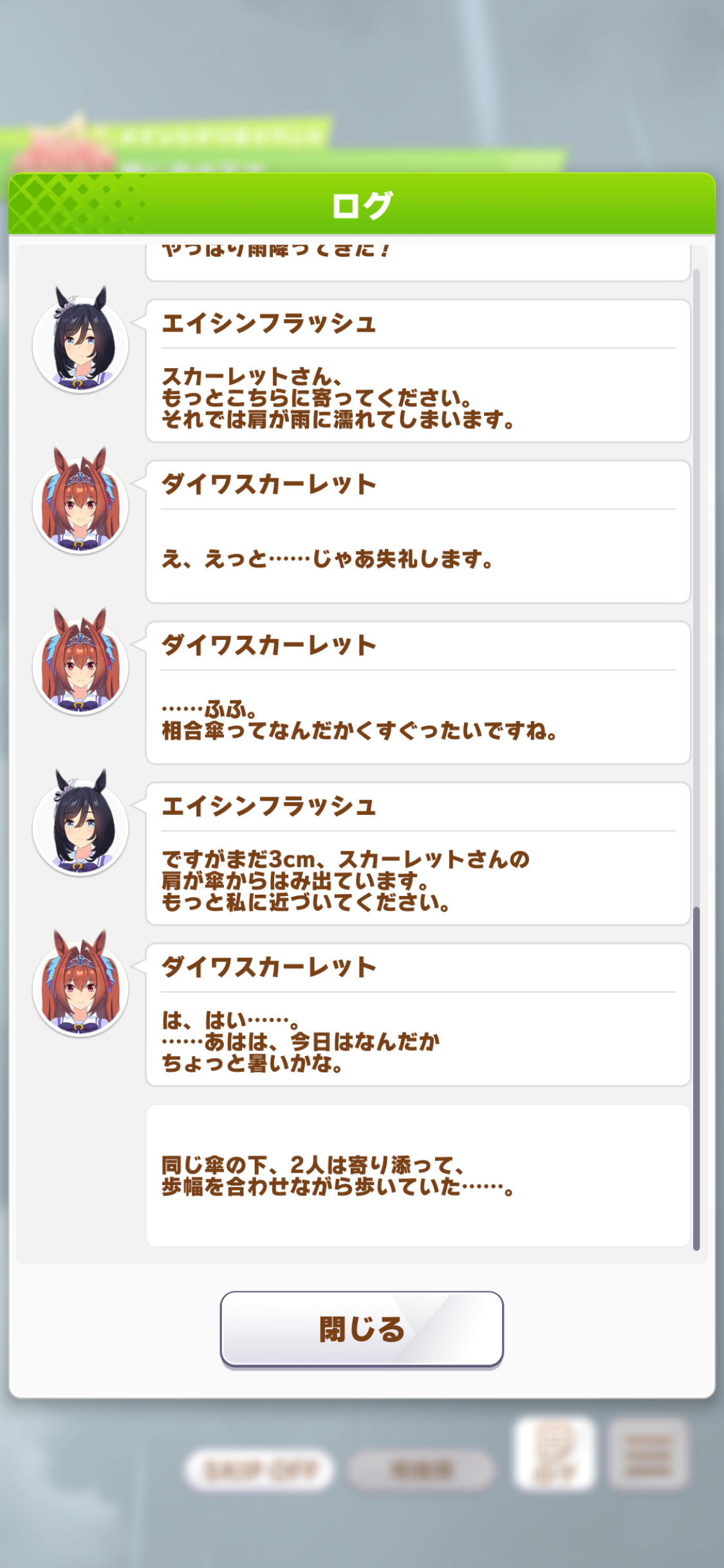Close the log dialog with 閉じる
This screenshot has width=724, height=1568.
pyautogui.click(x=362, y=1328)
